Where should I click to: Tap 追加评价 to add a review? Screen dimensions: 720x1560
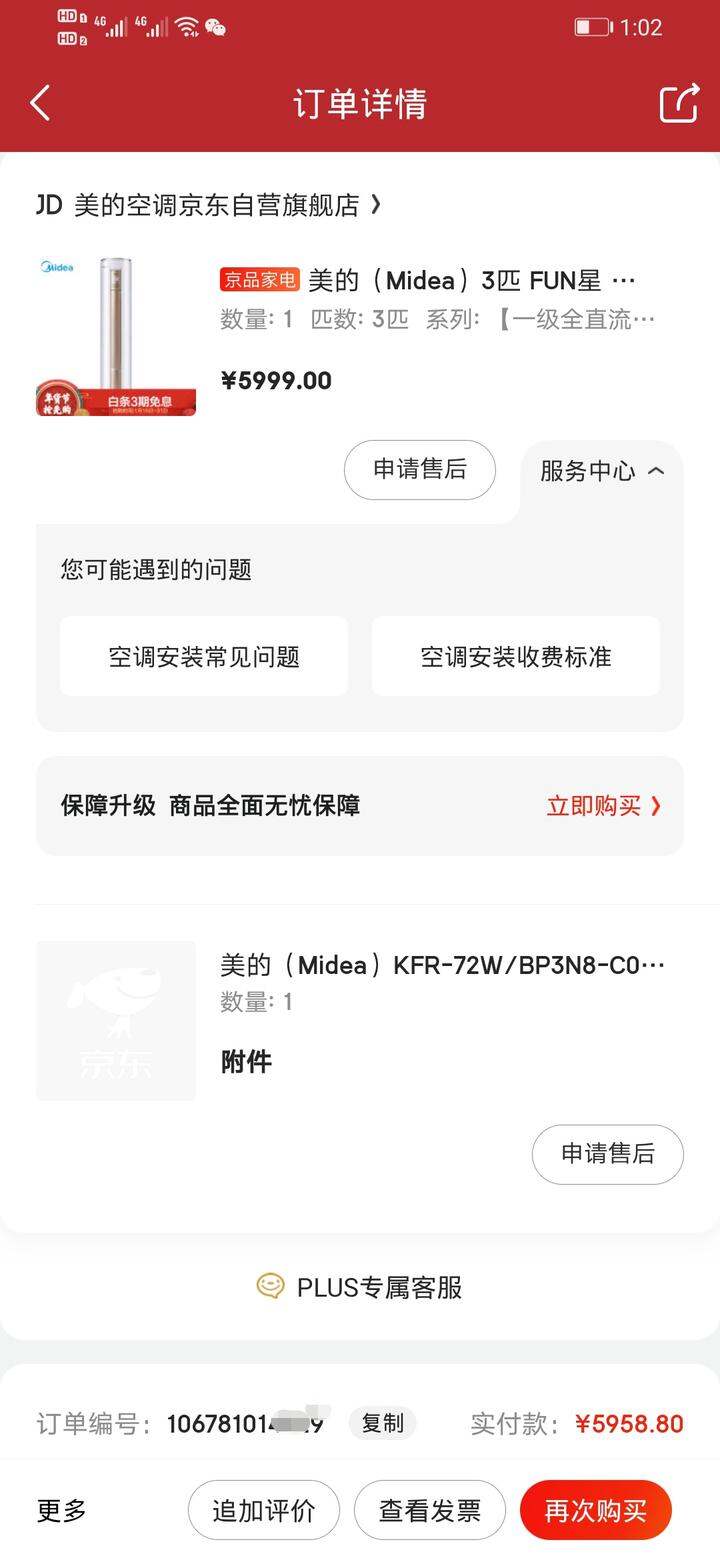pos(264,1510)
